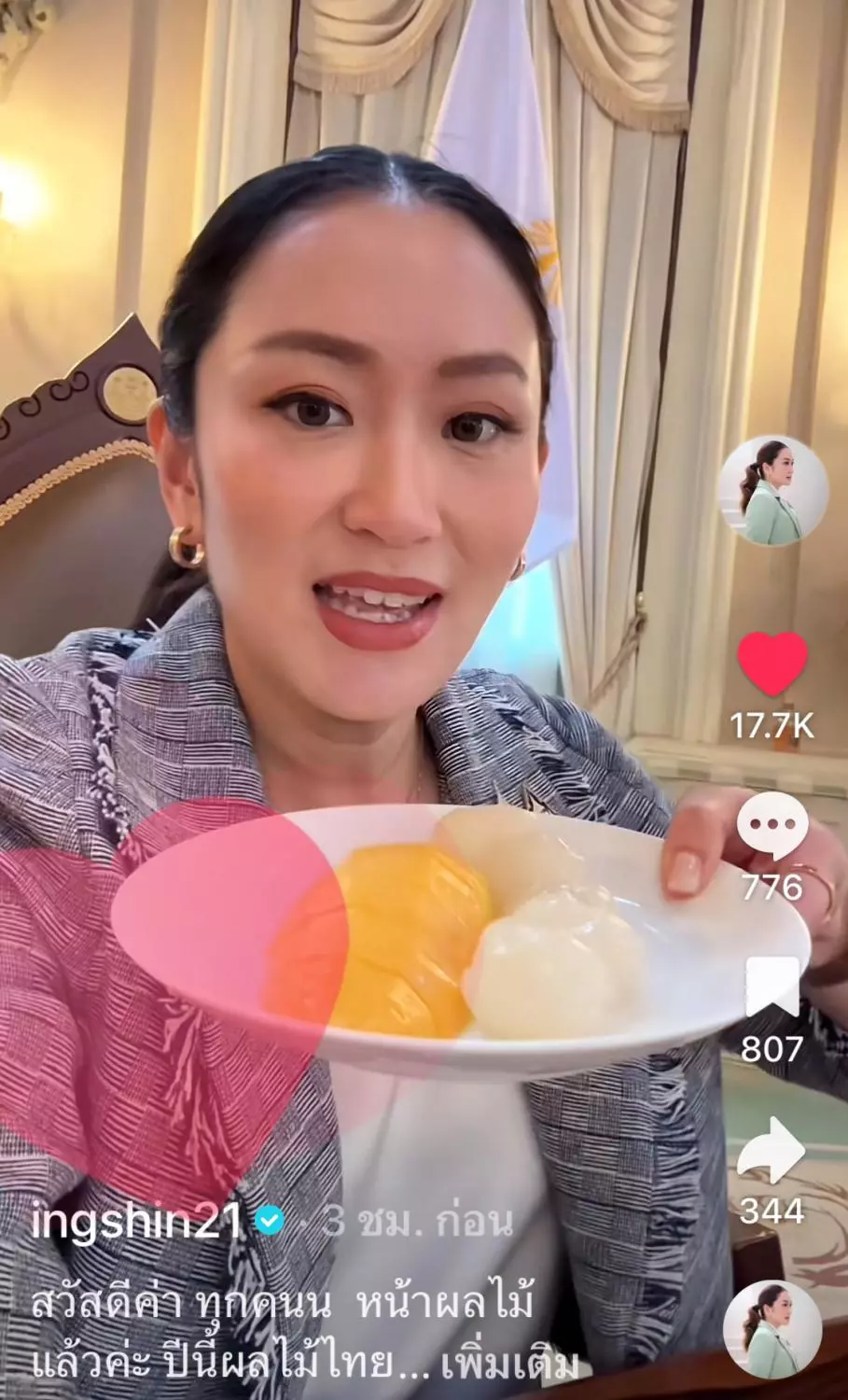Like this video with the heart
The image size is (848, 1400).
coord(772,663)
